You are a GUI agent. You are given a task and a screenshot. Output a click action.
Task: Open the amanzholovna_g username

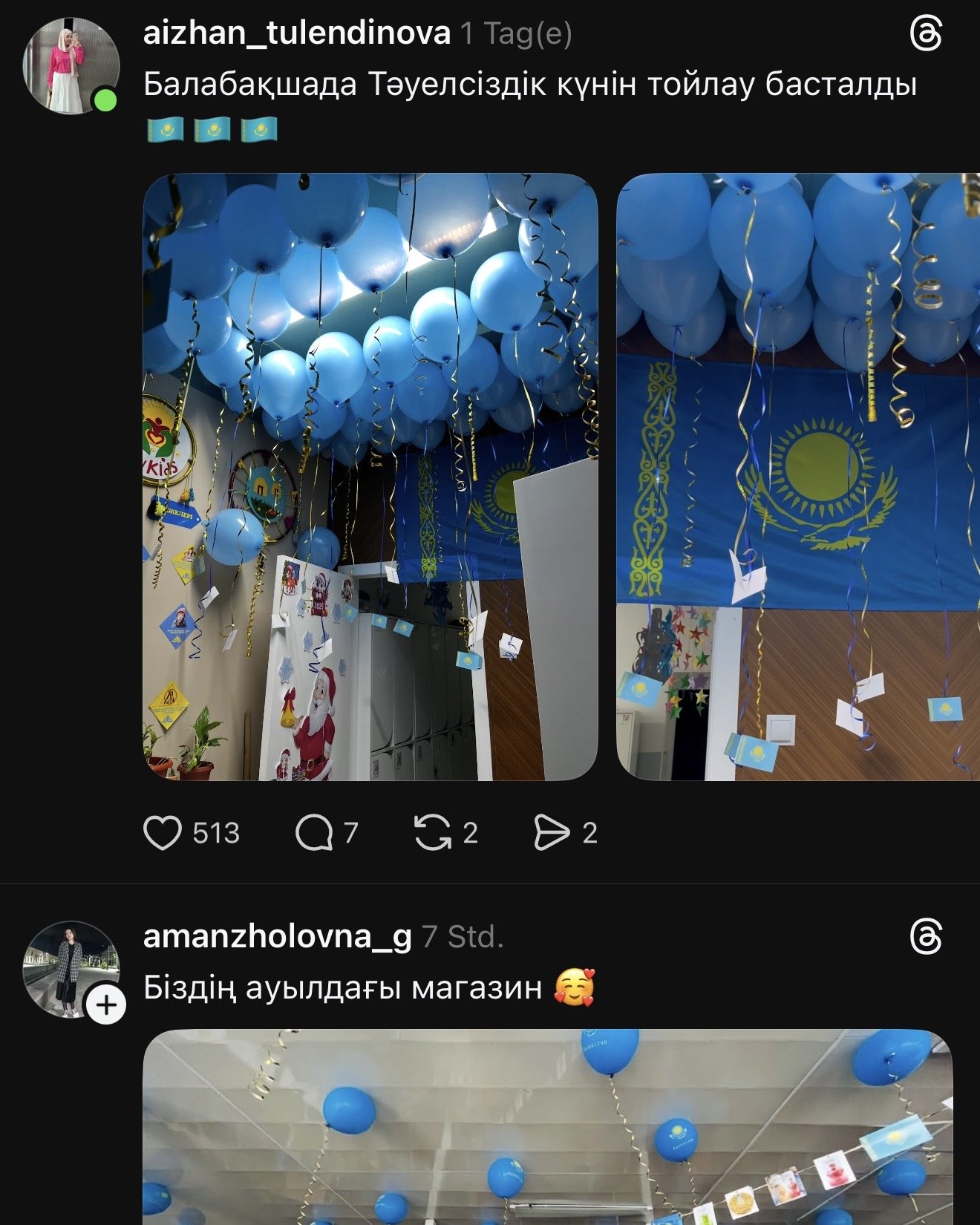click(277, 936)
